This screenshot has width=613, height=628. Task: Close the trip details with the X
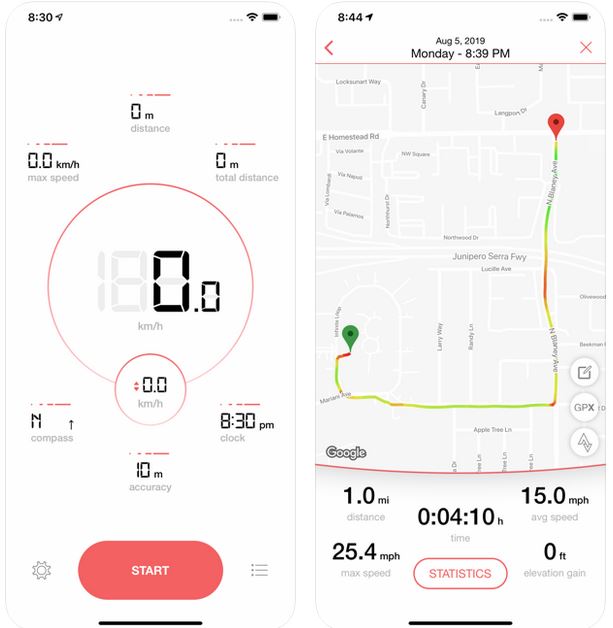click(x=586, y=48)
